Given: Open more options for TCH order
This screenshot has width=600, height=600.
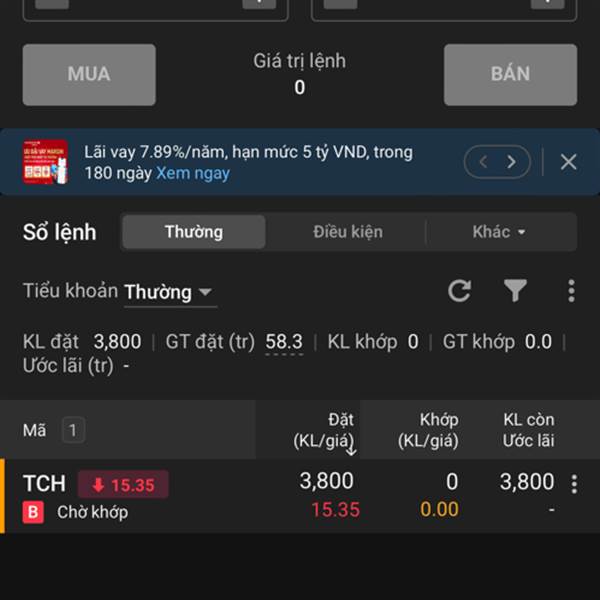Looking at the screenshot, I should click(574, 484).
